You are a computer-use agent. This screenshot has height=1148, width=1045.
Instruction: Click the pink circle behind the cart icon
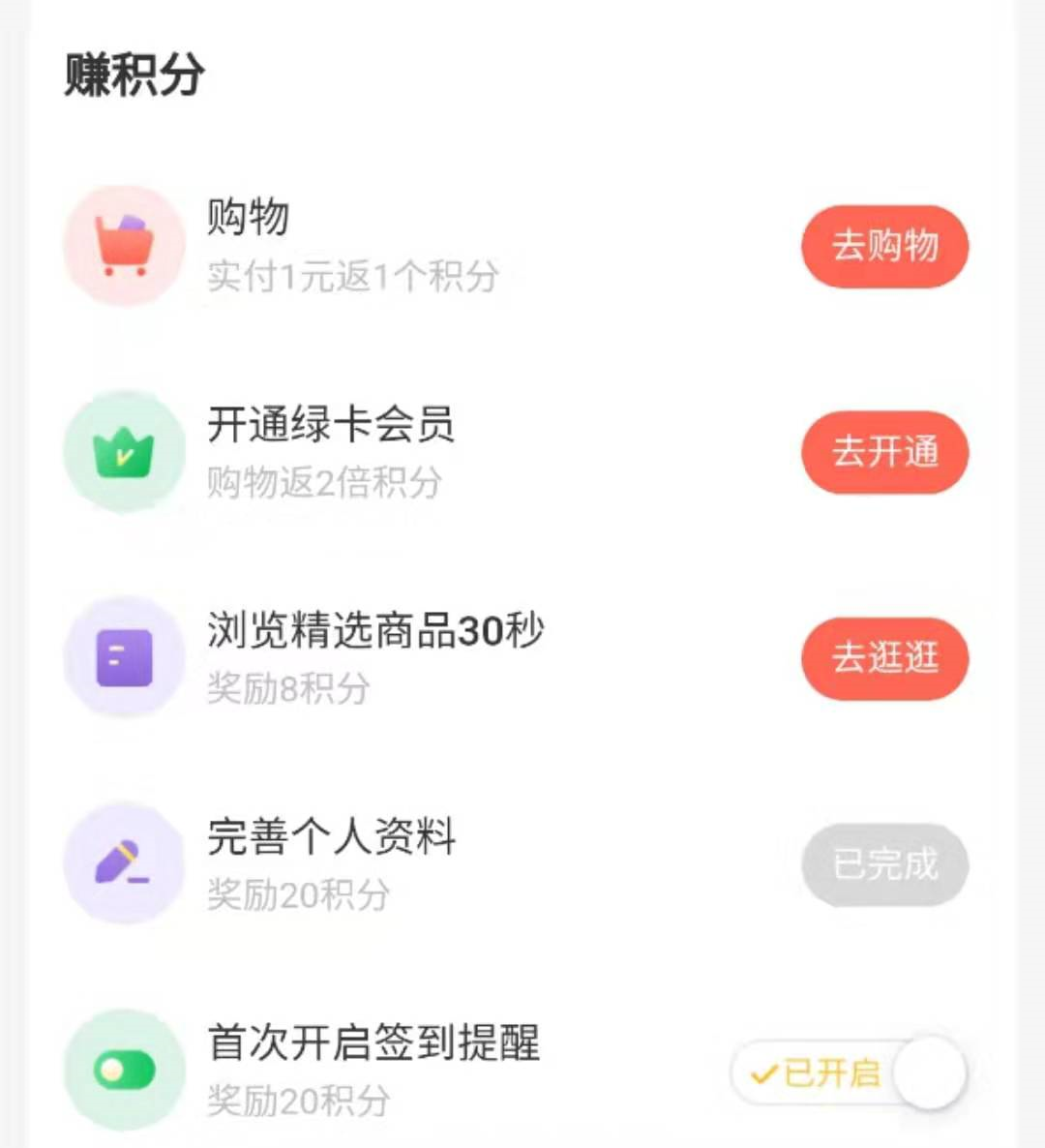point(123,246)
